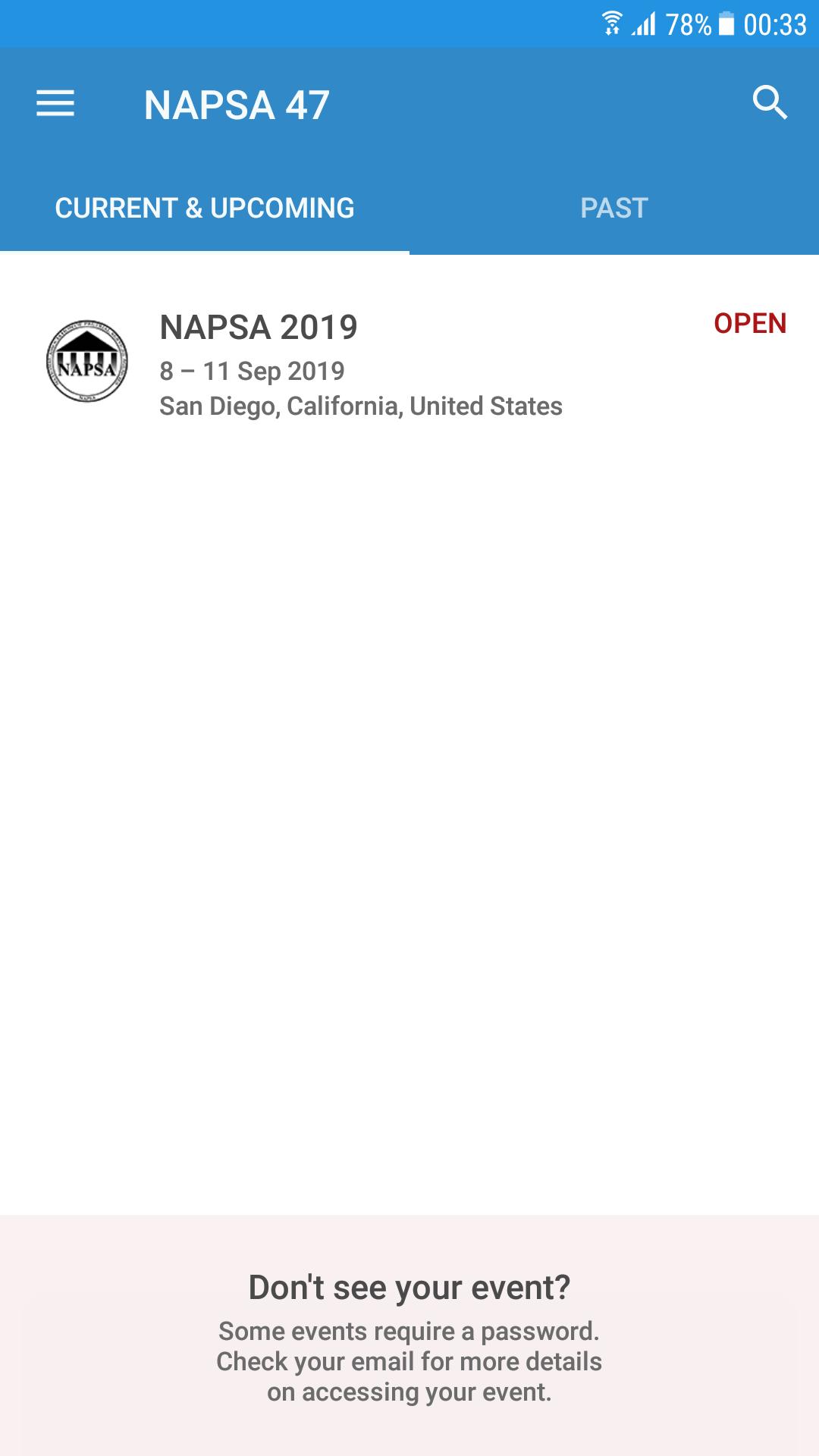The width and height of the screenshot is (819, 1456).
Task: Tap San Diego, California location text
Action: coord(361,406)
